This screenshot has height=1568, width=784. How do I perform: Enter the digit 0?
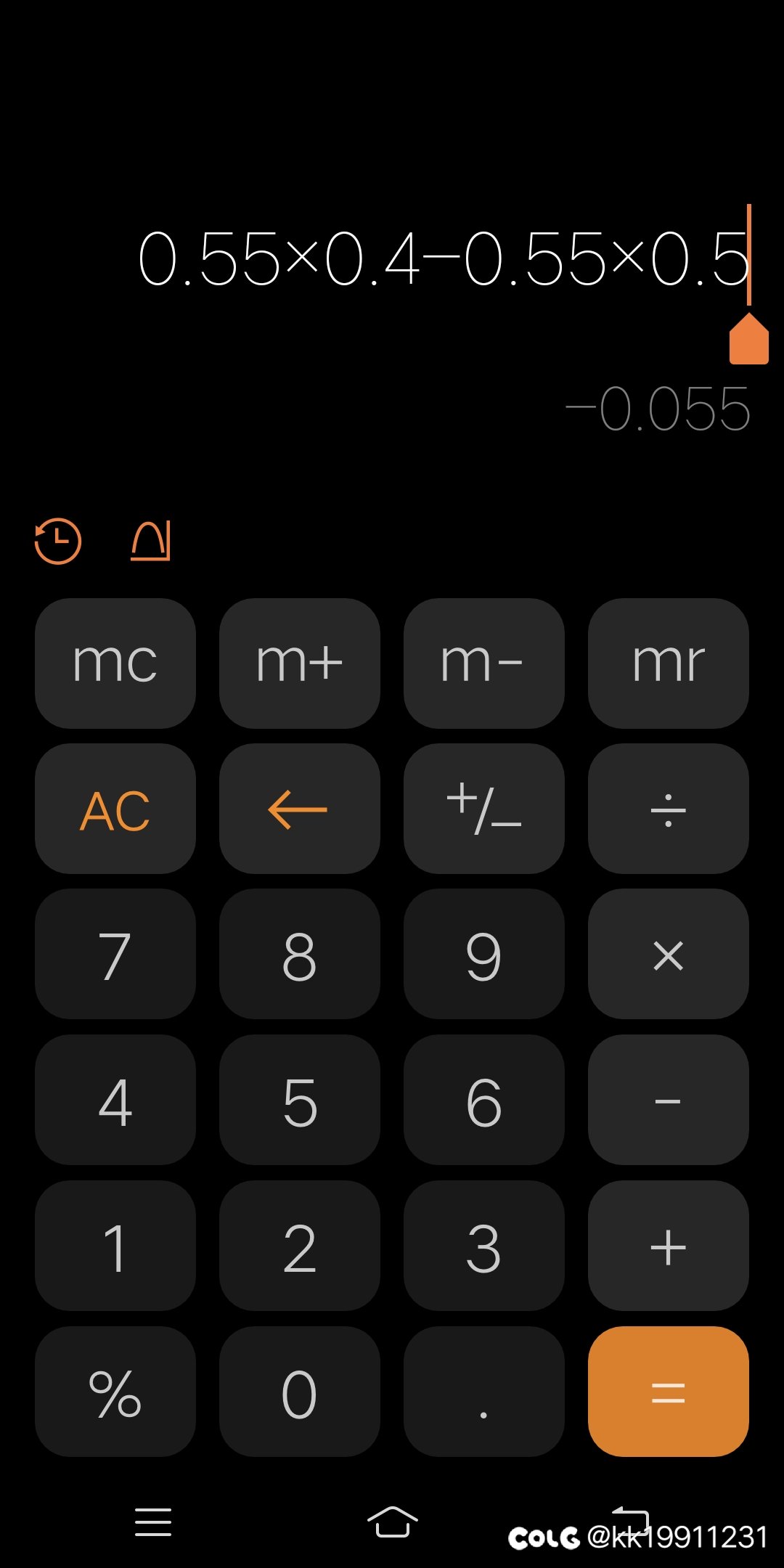click(300, 1392)
